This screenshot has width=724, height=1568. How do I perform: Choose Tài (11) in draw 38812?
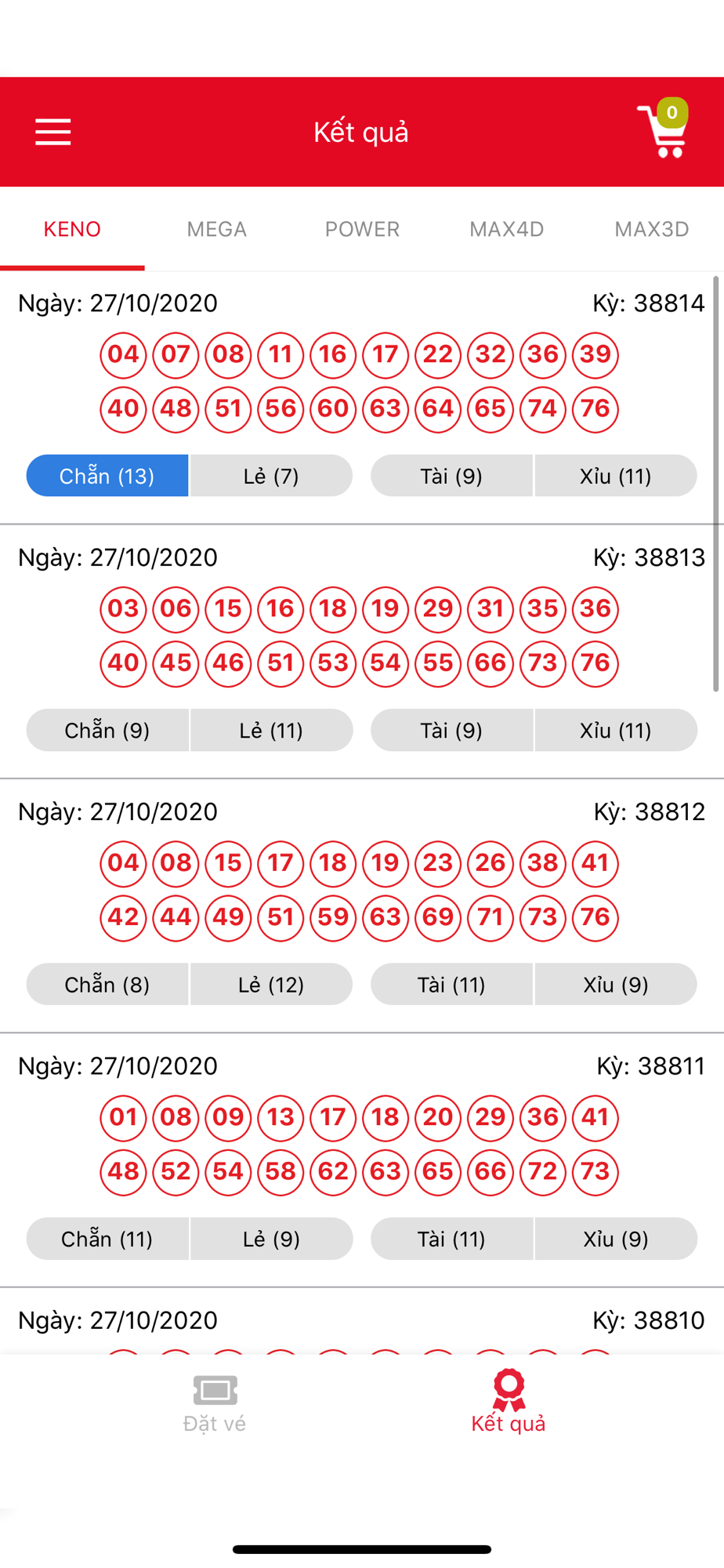[451, 985]
